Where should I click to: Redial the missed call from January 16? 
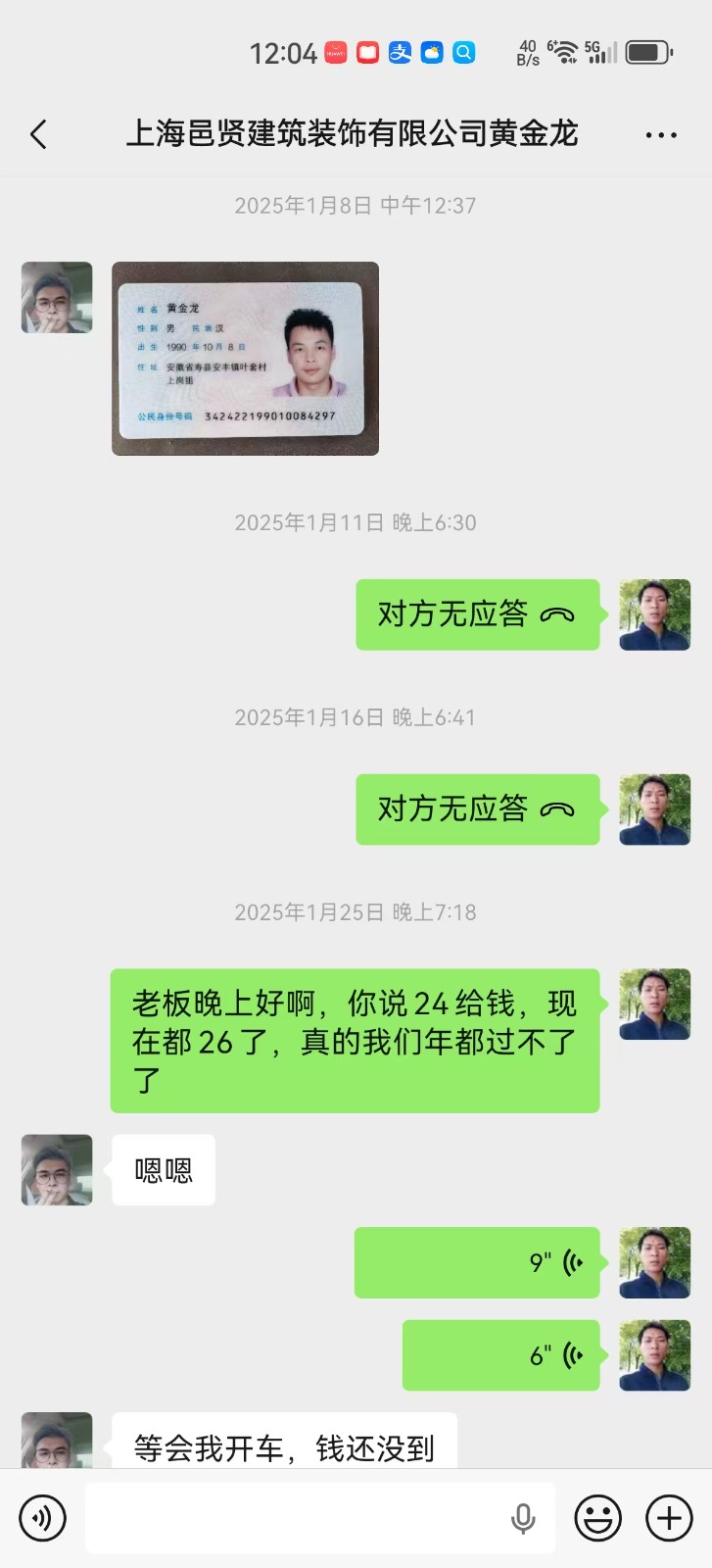click(477, 809)
